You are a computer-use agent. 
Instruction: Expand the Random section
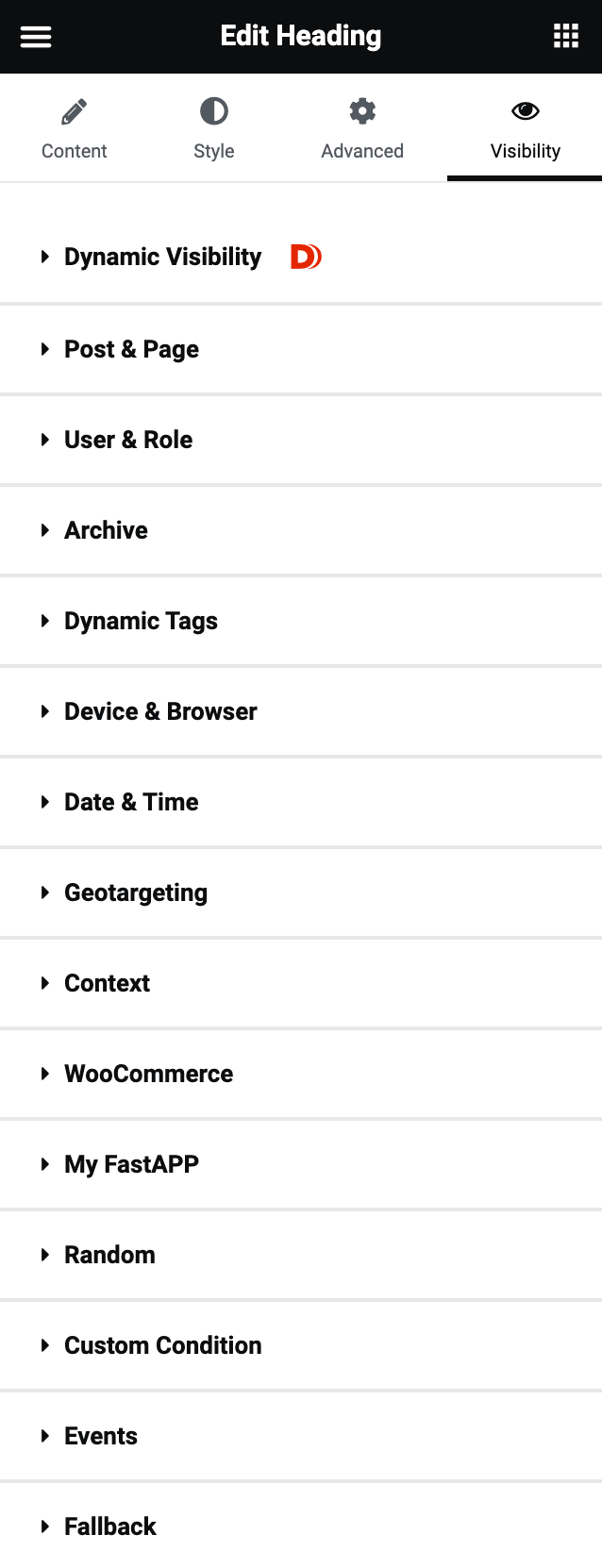pos(109,1255)
